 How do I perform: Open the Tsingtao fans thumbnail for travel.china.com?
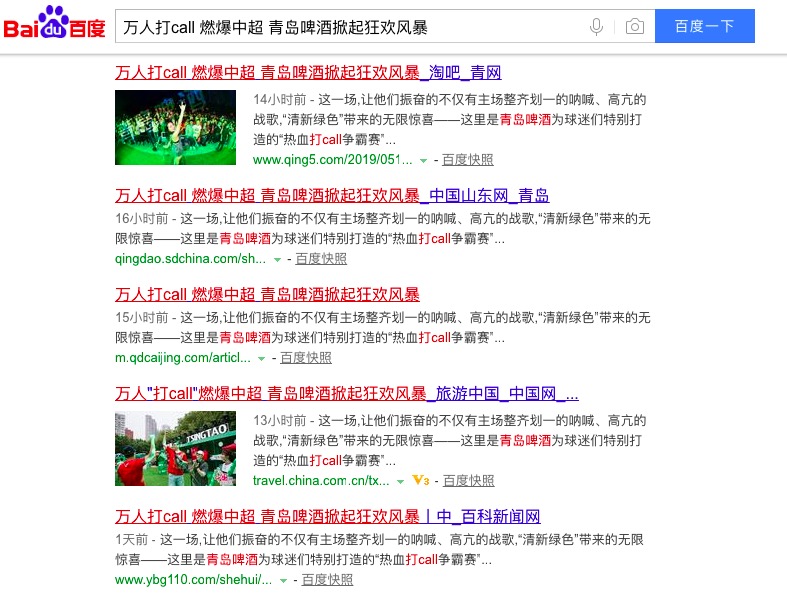point(175,448)
